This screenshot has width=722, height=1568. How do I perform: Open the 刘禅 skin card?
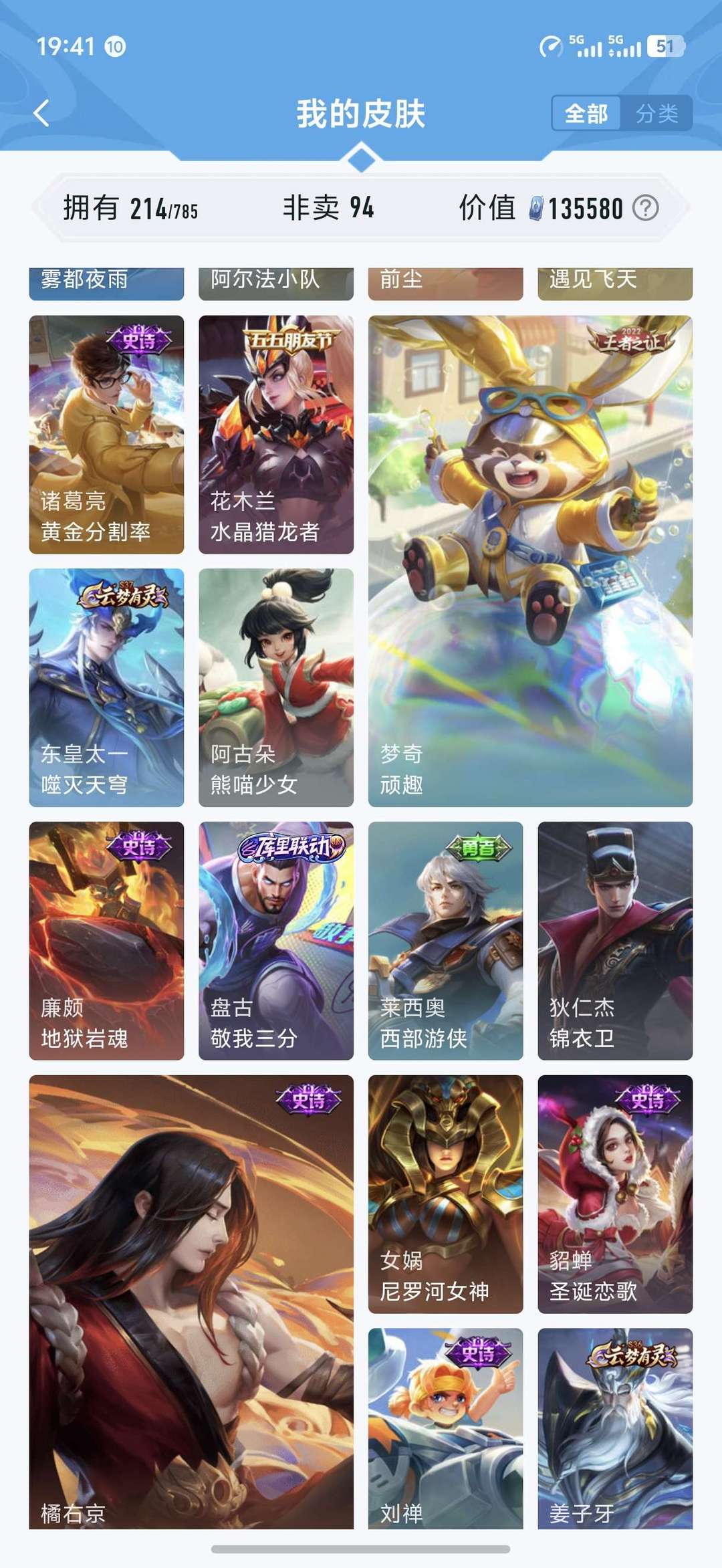445,1428
